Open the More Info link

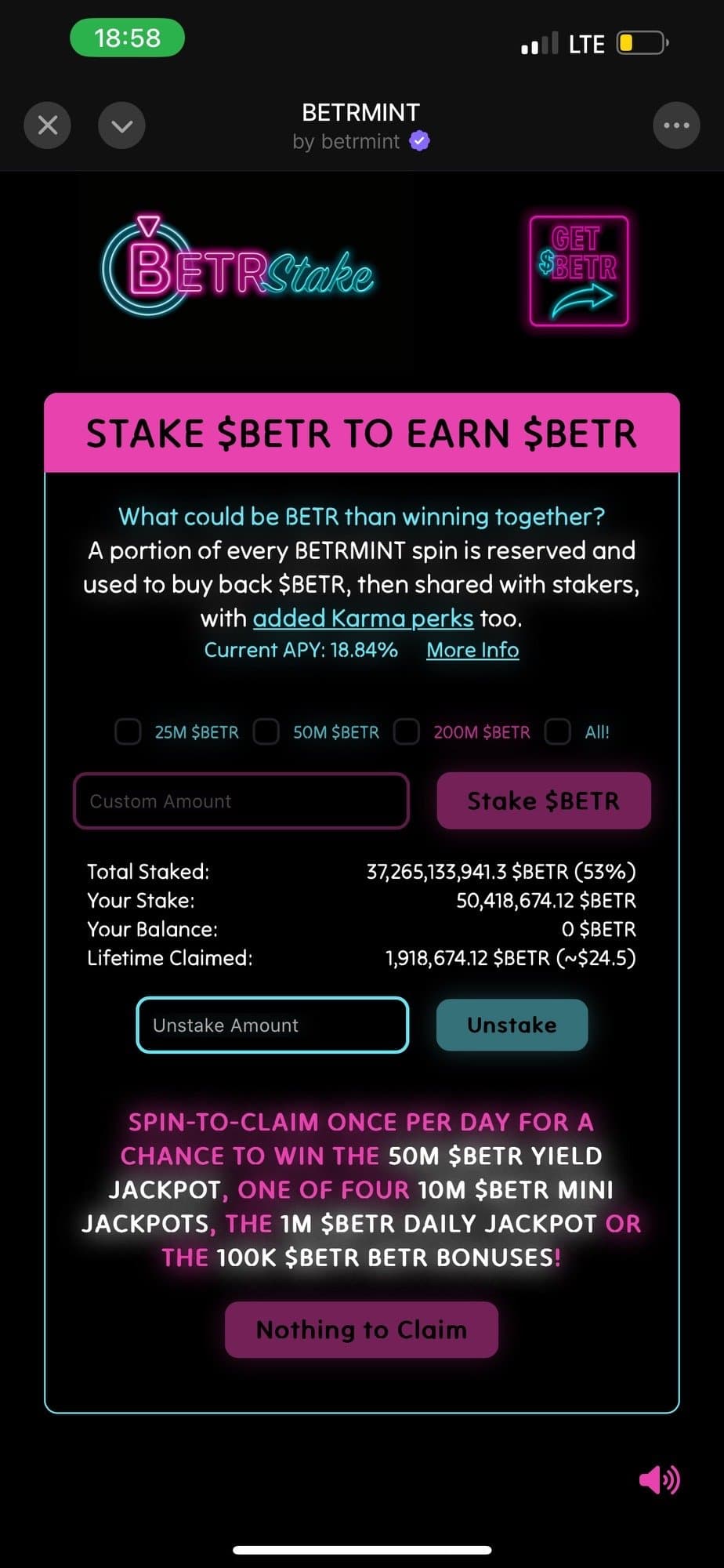coord(472,651)
